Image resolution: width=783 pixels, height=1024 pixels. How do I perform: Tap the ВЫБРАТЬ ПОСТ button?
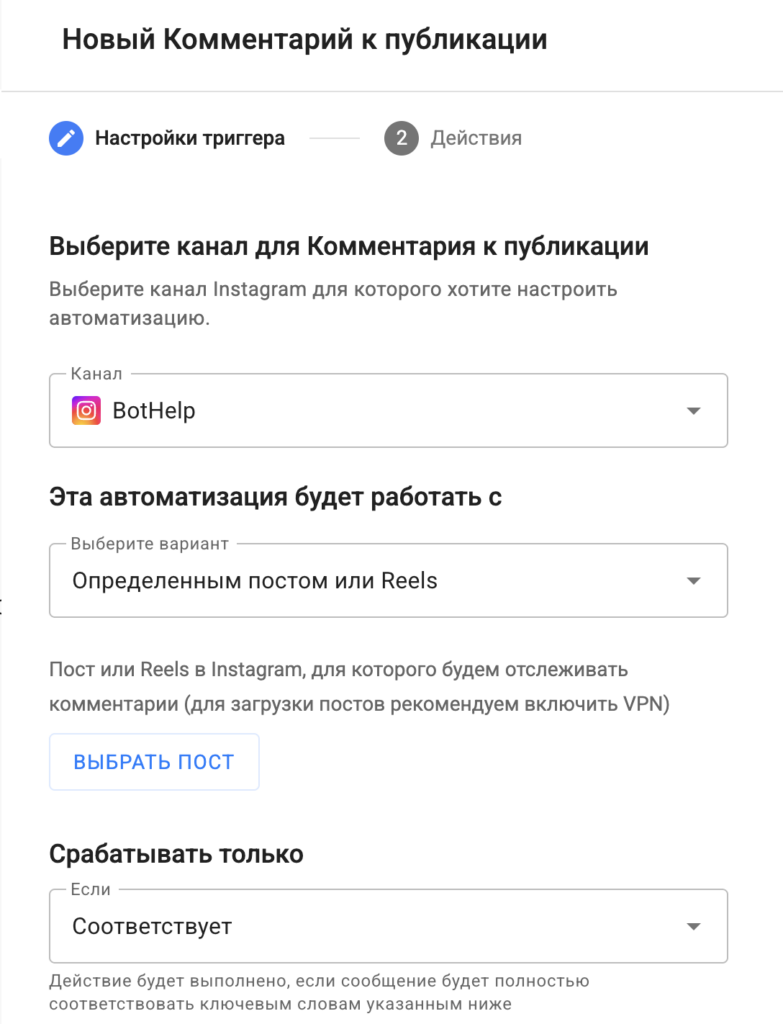(154, 762)
